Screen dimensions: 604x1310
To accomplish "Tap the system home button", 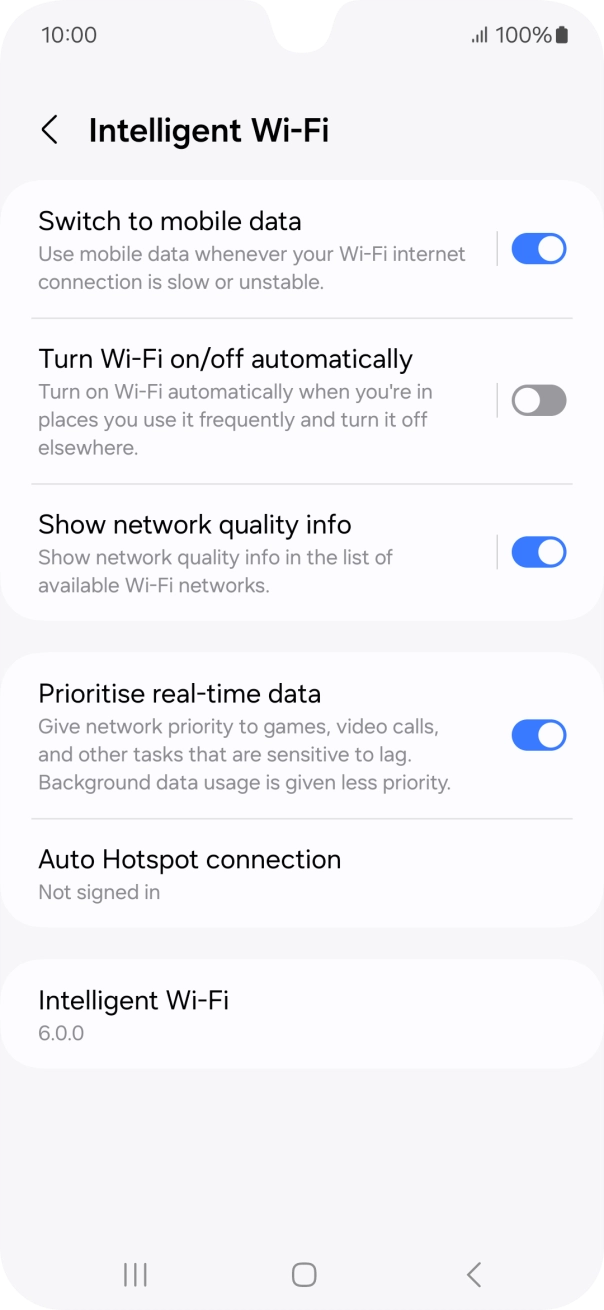I will [304, 1274].
